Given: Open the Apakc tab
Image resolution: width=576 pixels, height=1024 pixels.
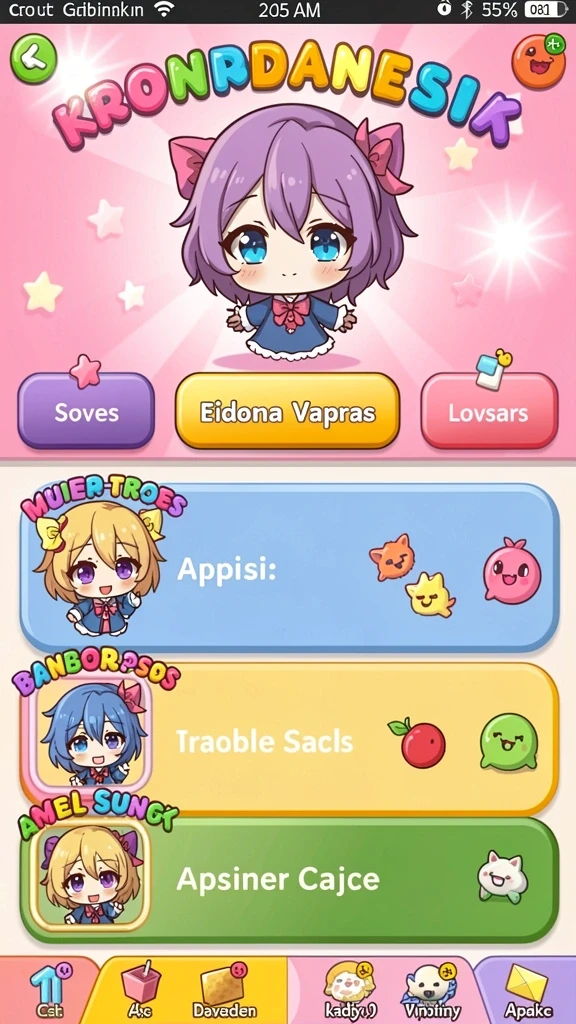Looking at the screenshot, I should pos(527,990).
